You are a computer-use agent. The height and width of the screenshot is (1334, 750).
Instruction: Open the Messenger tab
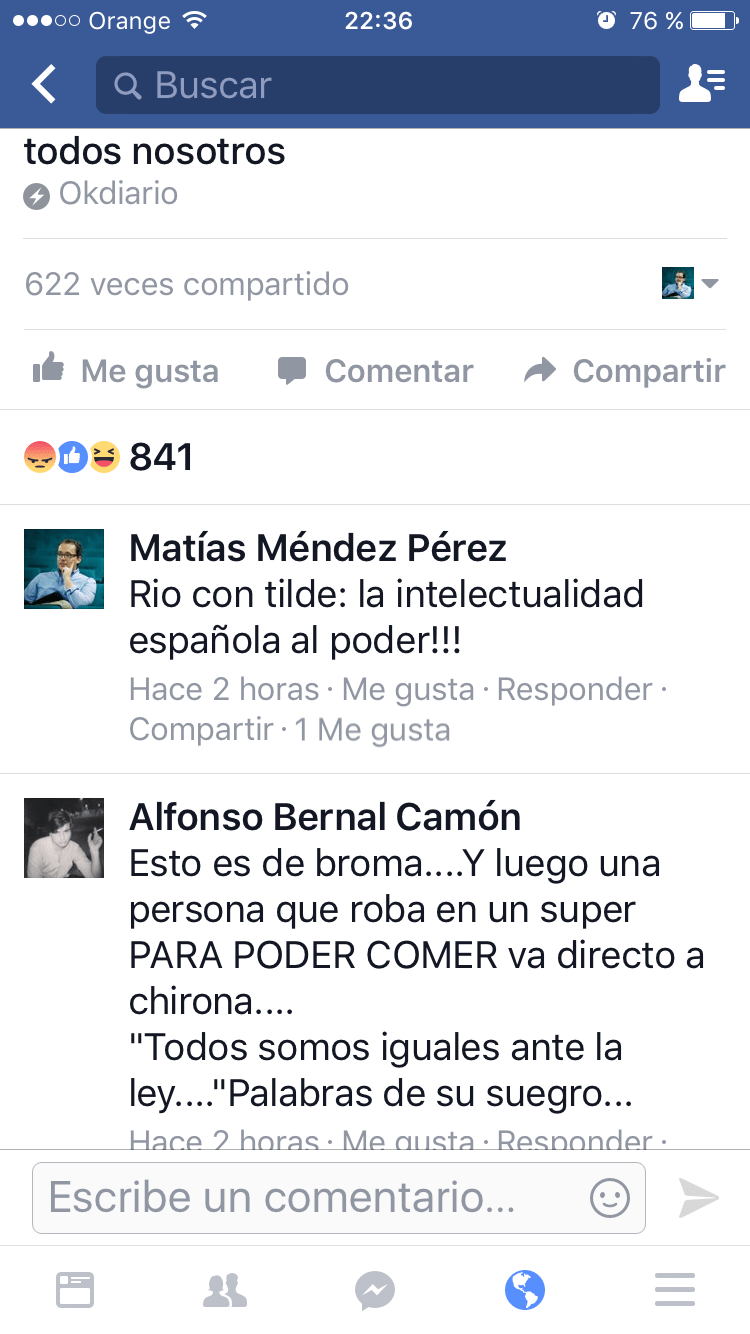click(x=375, y=1290)
